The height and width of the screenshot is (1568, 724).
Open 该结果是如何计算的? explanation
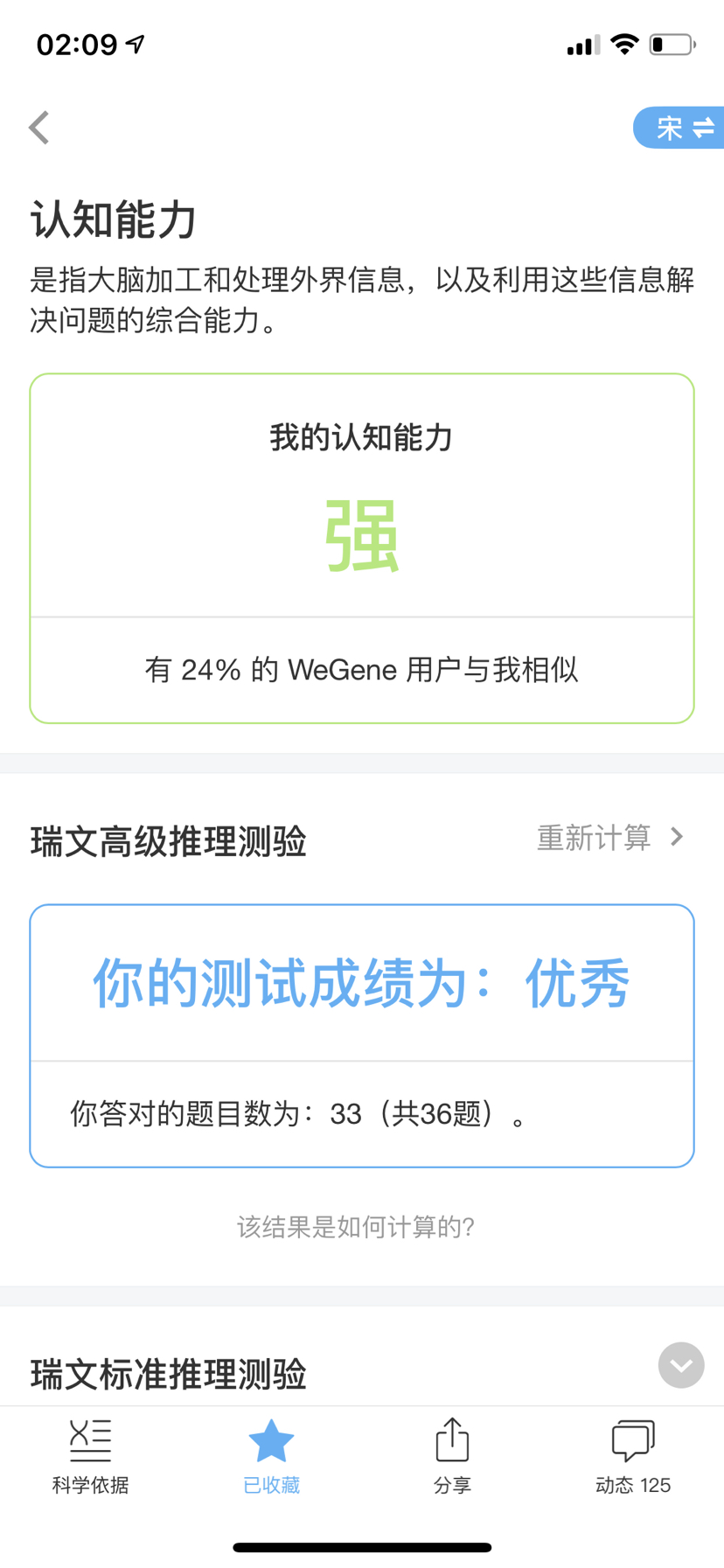click(356, 1227)
